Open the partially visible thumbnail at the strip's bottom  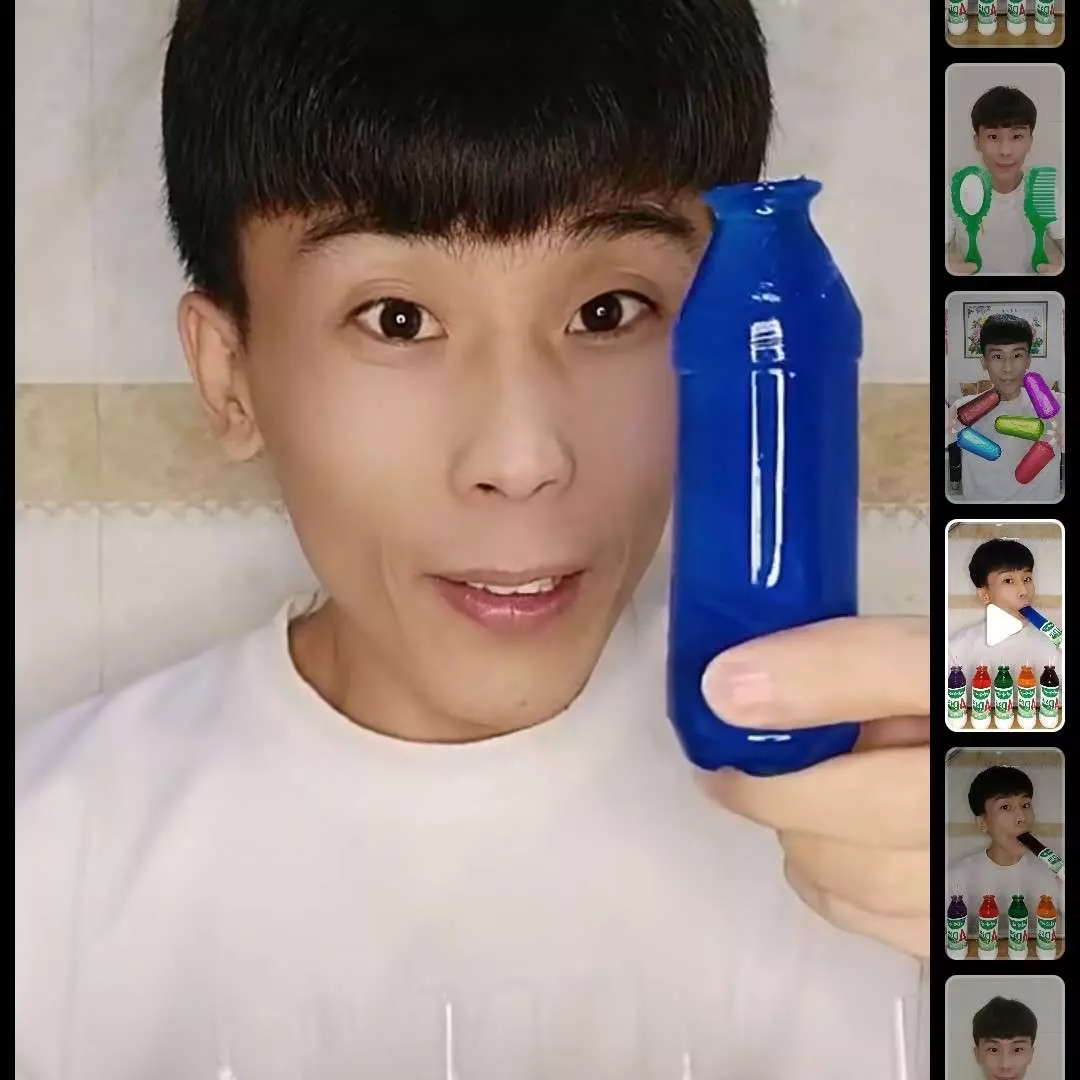[1004, 1028]
